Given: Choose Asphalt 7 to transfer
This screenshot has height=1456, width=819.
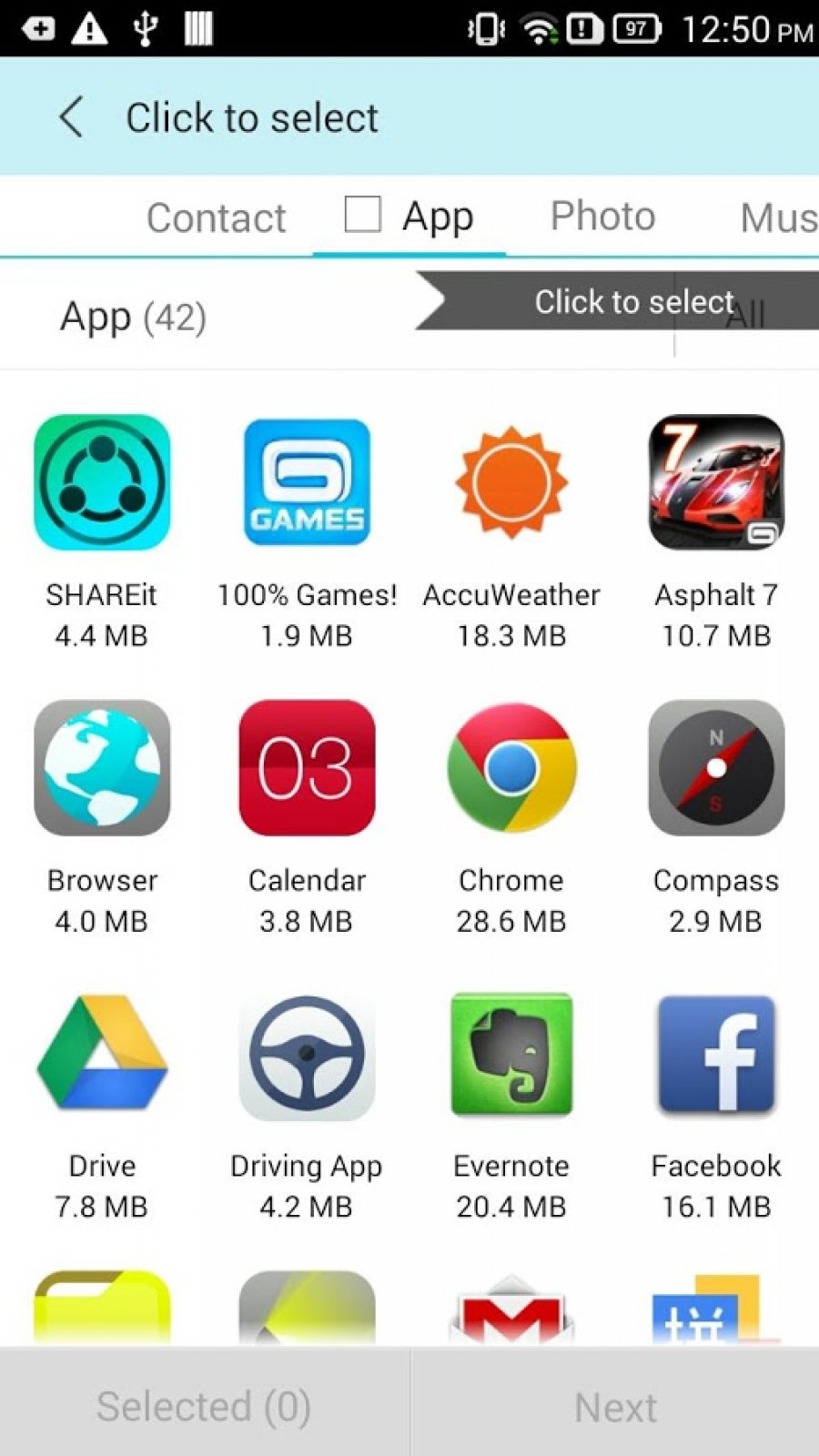Looking at the screenshot, I should pyautogui.click(x=716, y=483).
